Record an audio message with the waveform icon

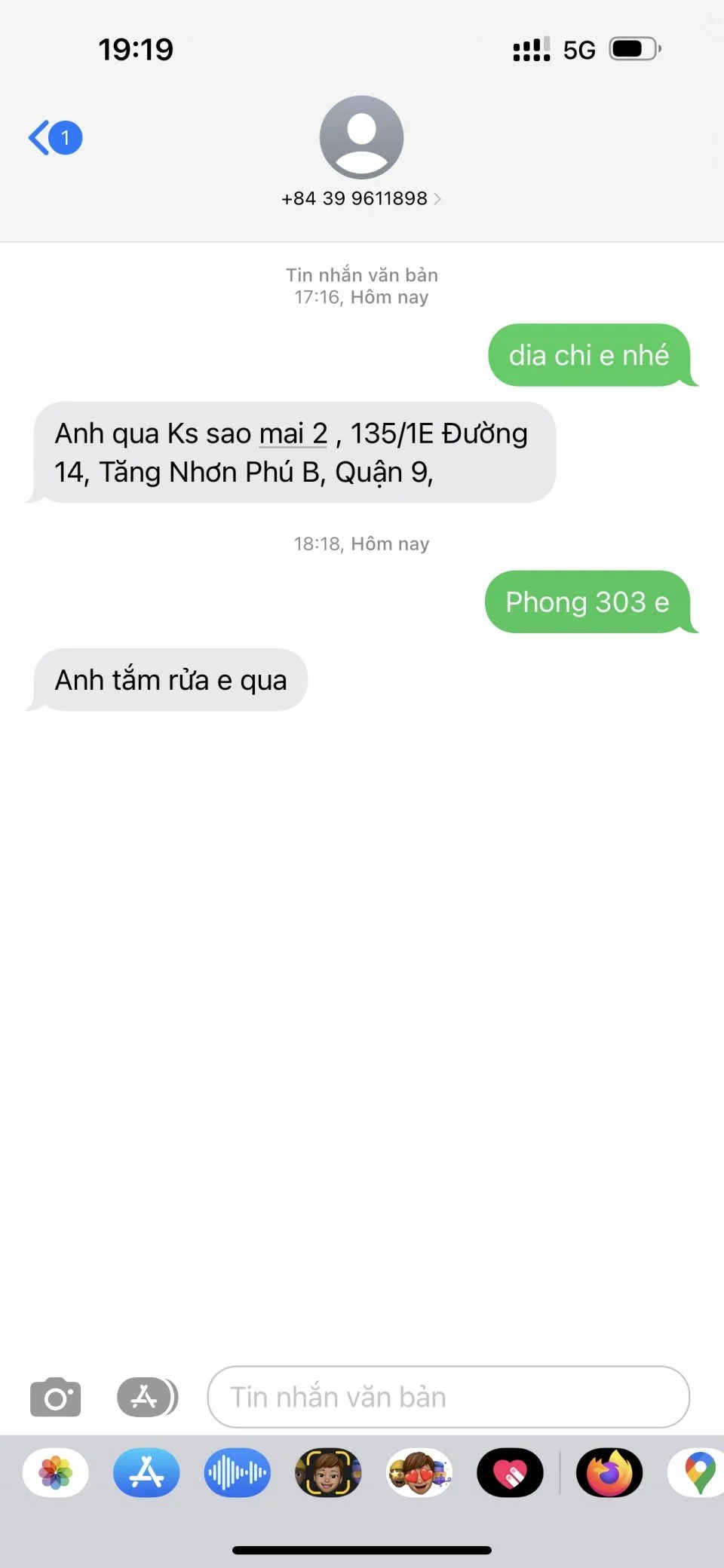pos(237,1472)
